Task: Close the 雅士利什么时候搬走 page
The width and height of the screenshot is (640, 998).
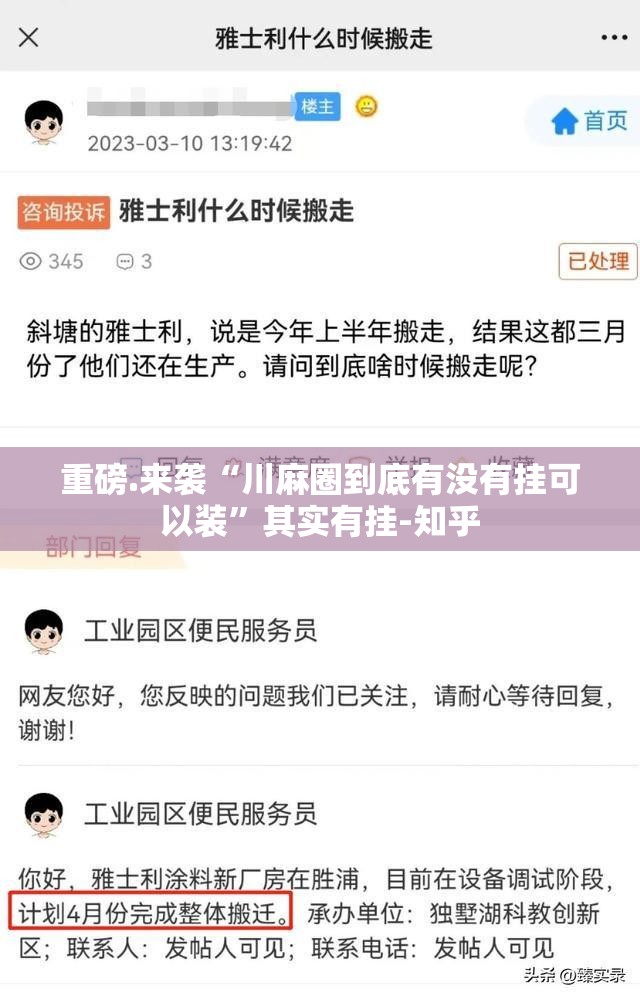Action: coord(29,38)
